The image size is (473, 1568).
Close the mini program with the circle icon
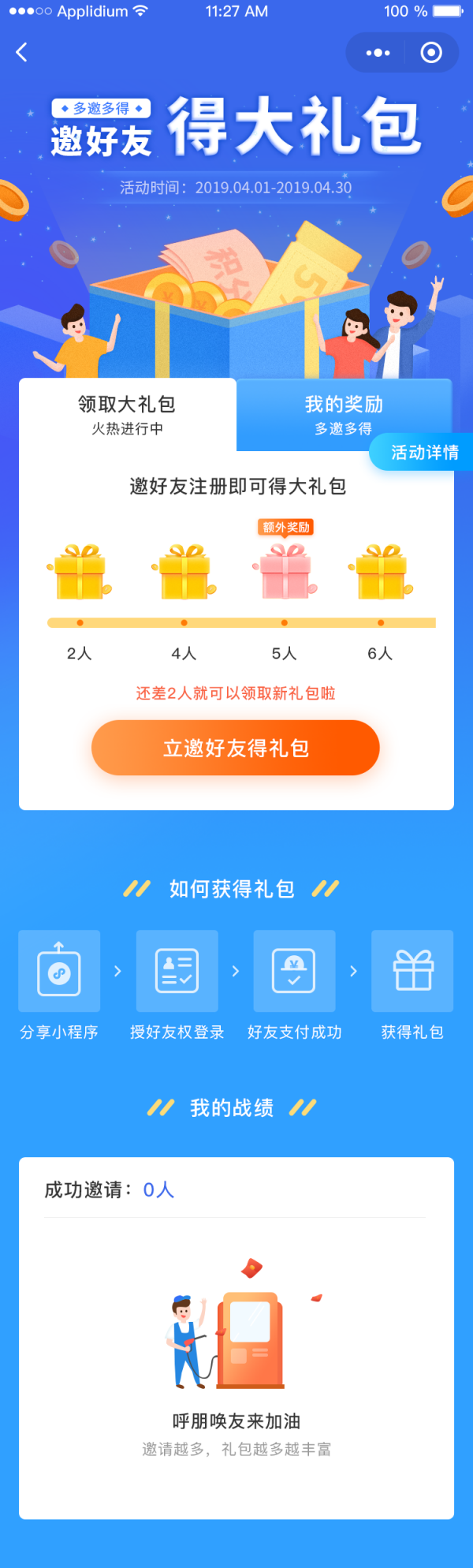click(x=431, y=53)
